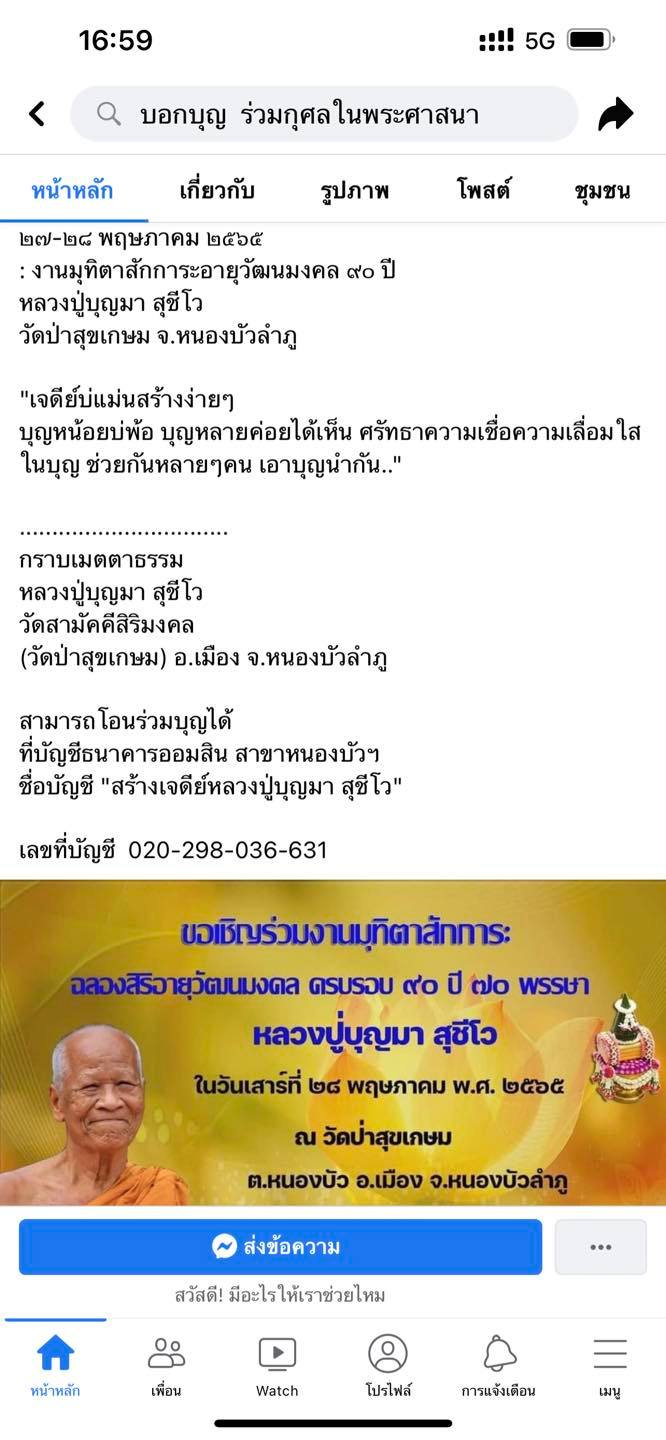Tap the ส่งข้อความ message button

click(280, 1247)
